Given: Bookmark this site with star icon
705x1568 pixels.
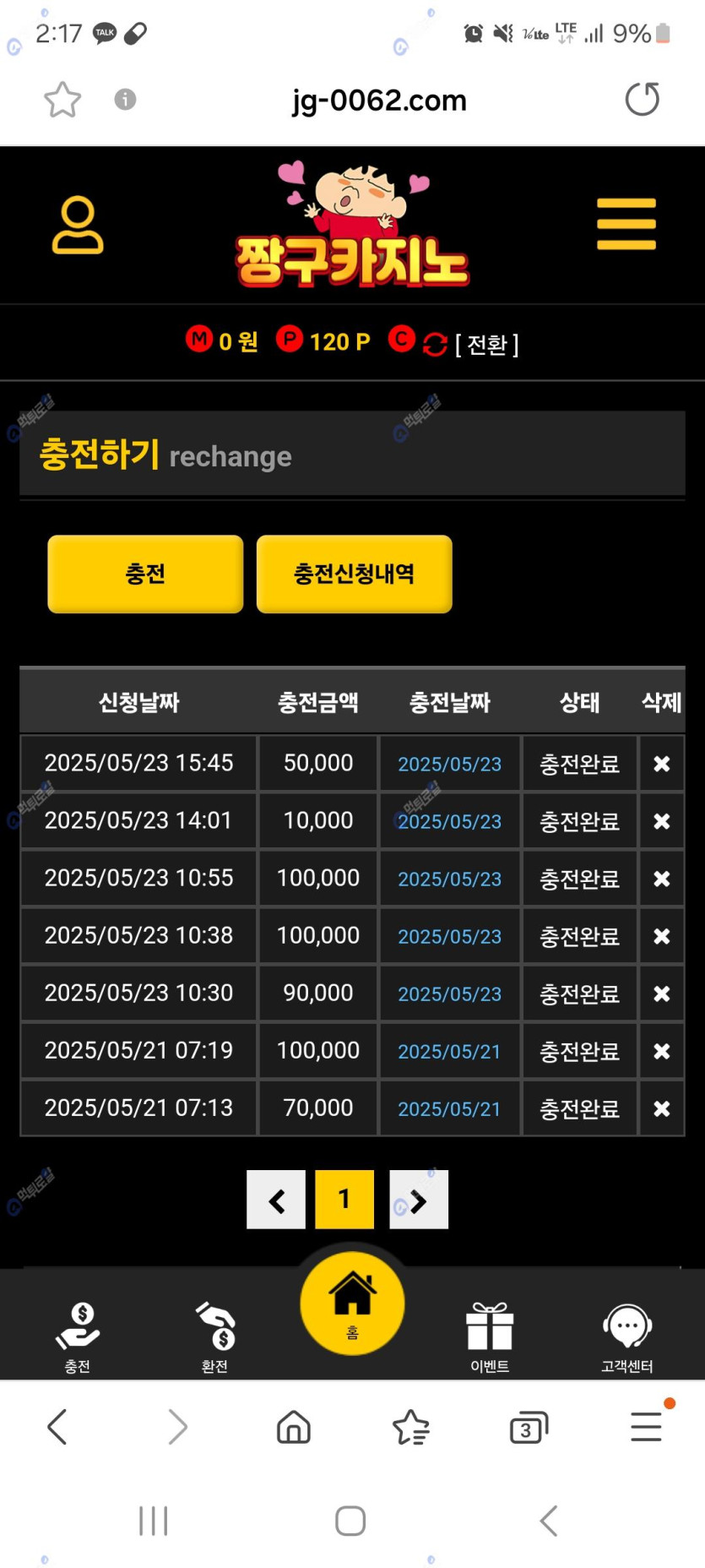Looking at the screenshot, I should 62,100.
